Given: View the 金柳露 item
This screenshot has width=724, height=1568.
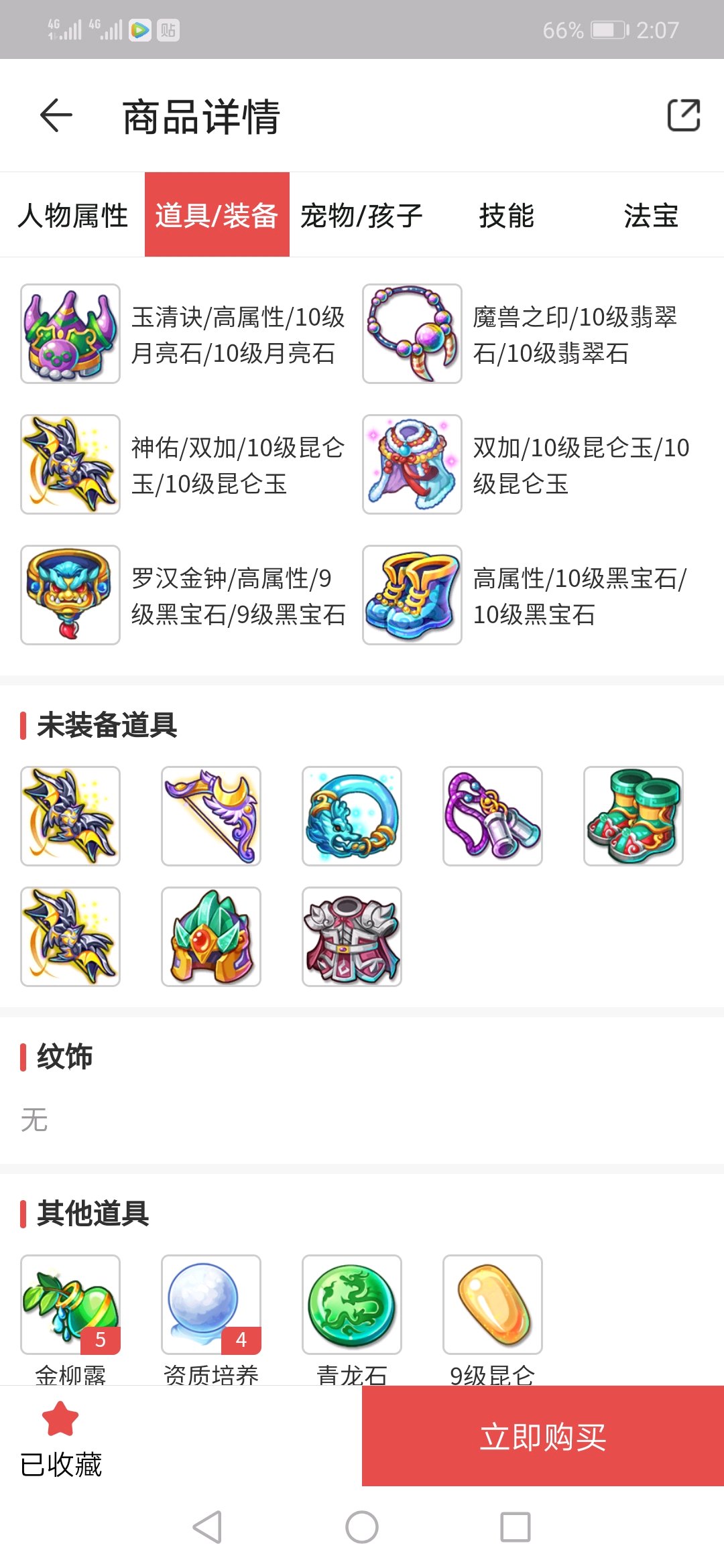Looking at the screenshot, I should click(x=70, y=1305).
